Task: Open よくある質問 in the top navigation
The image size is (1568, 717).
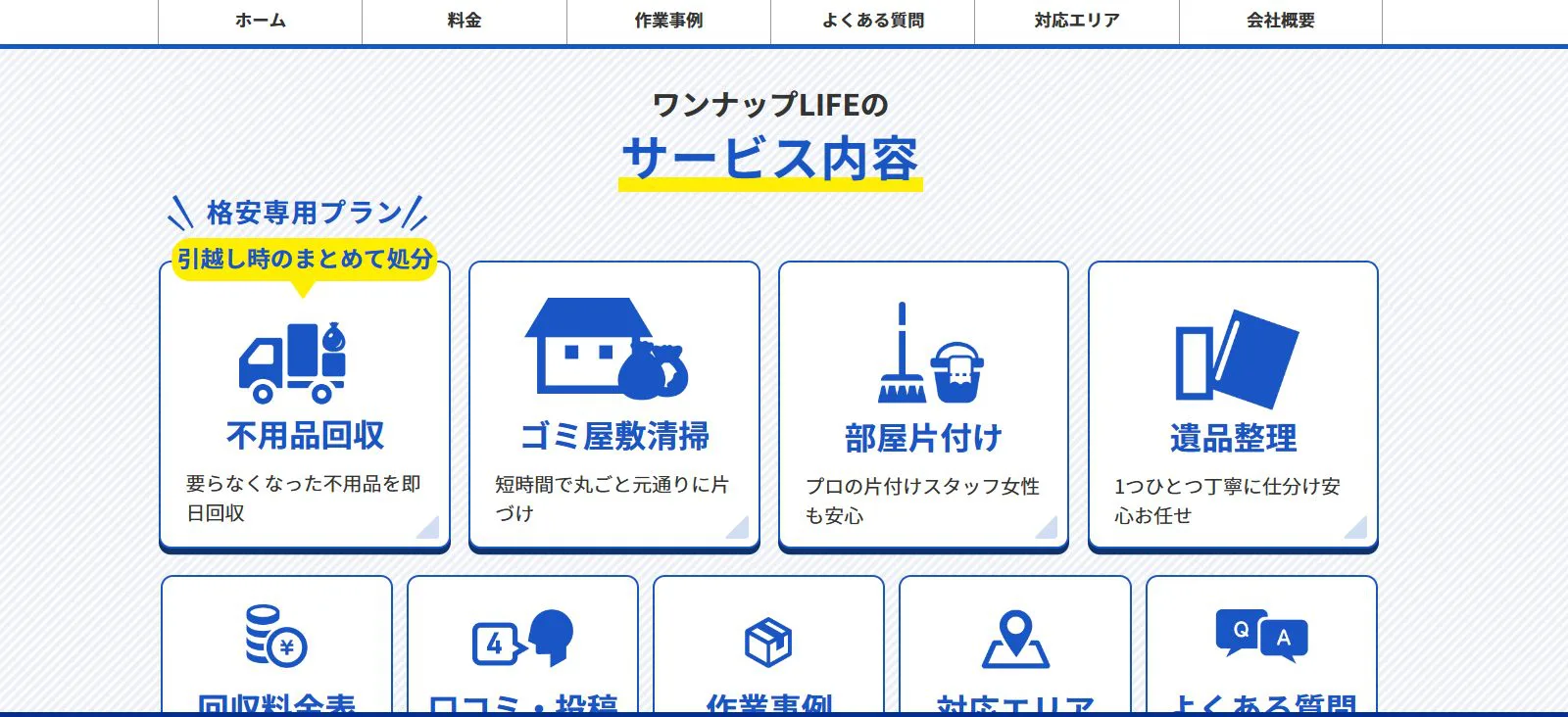Action: click(x=872, y=21)
